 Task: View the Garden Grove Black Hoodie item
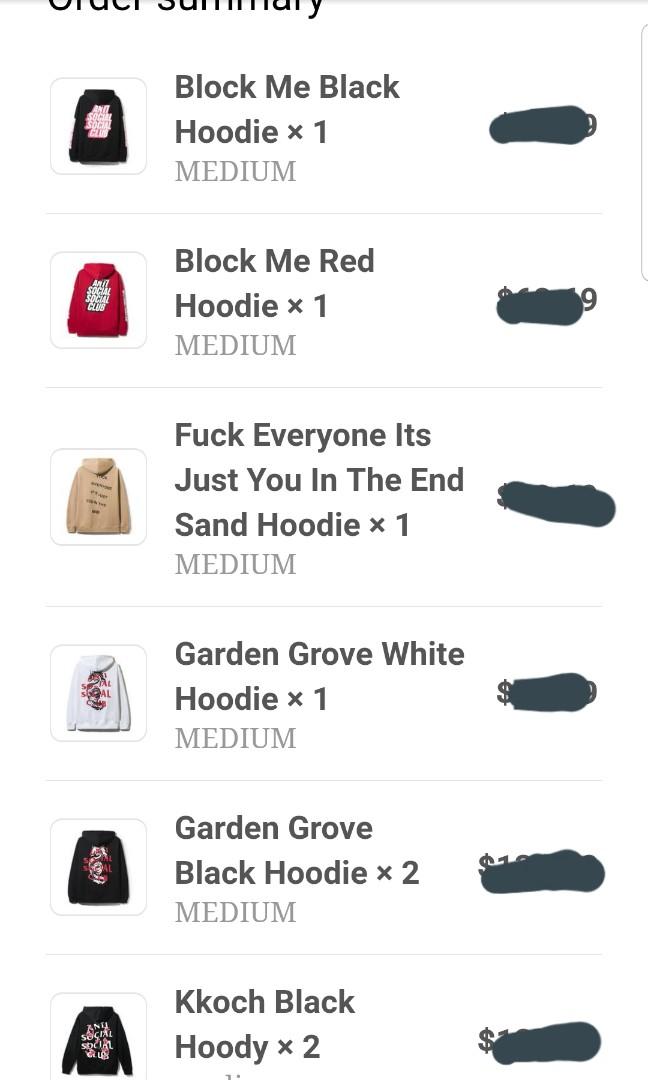(x=296, y=850)
